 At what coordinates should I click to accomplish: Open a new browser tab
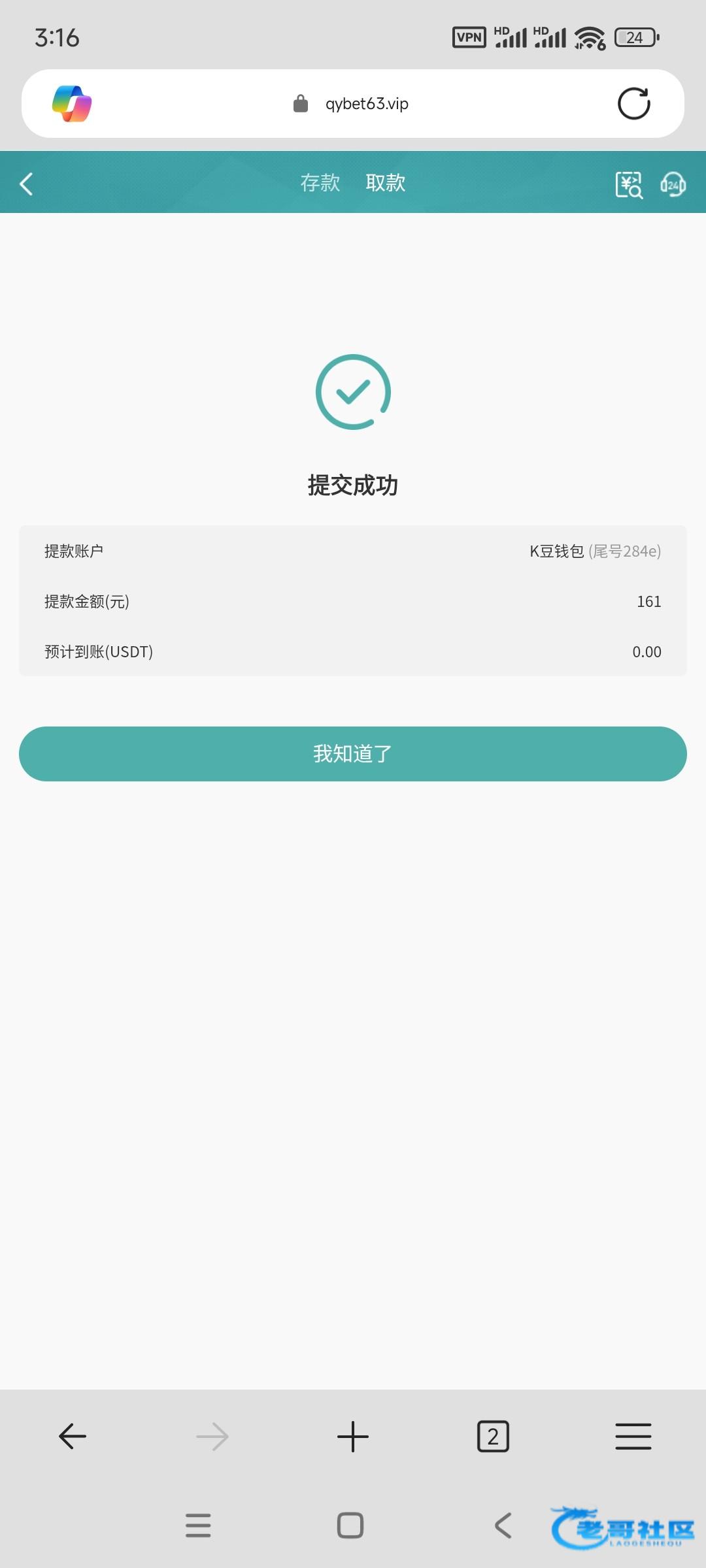tap(353, 1437)
